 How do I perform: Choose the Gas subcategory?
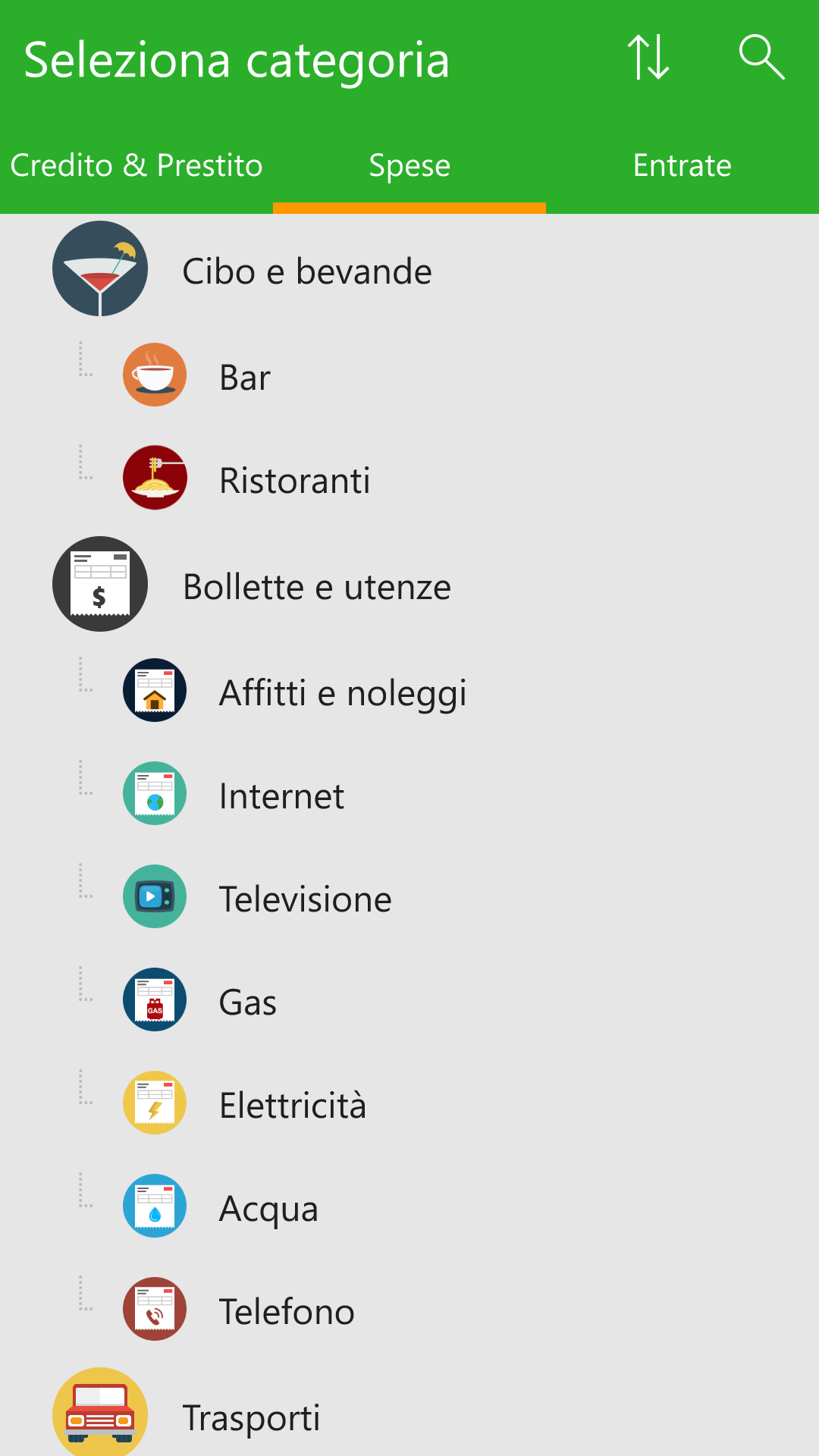pyautogui.click(x=409, y=1000)
